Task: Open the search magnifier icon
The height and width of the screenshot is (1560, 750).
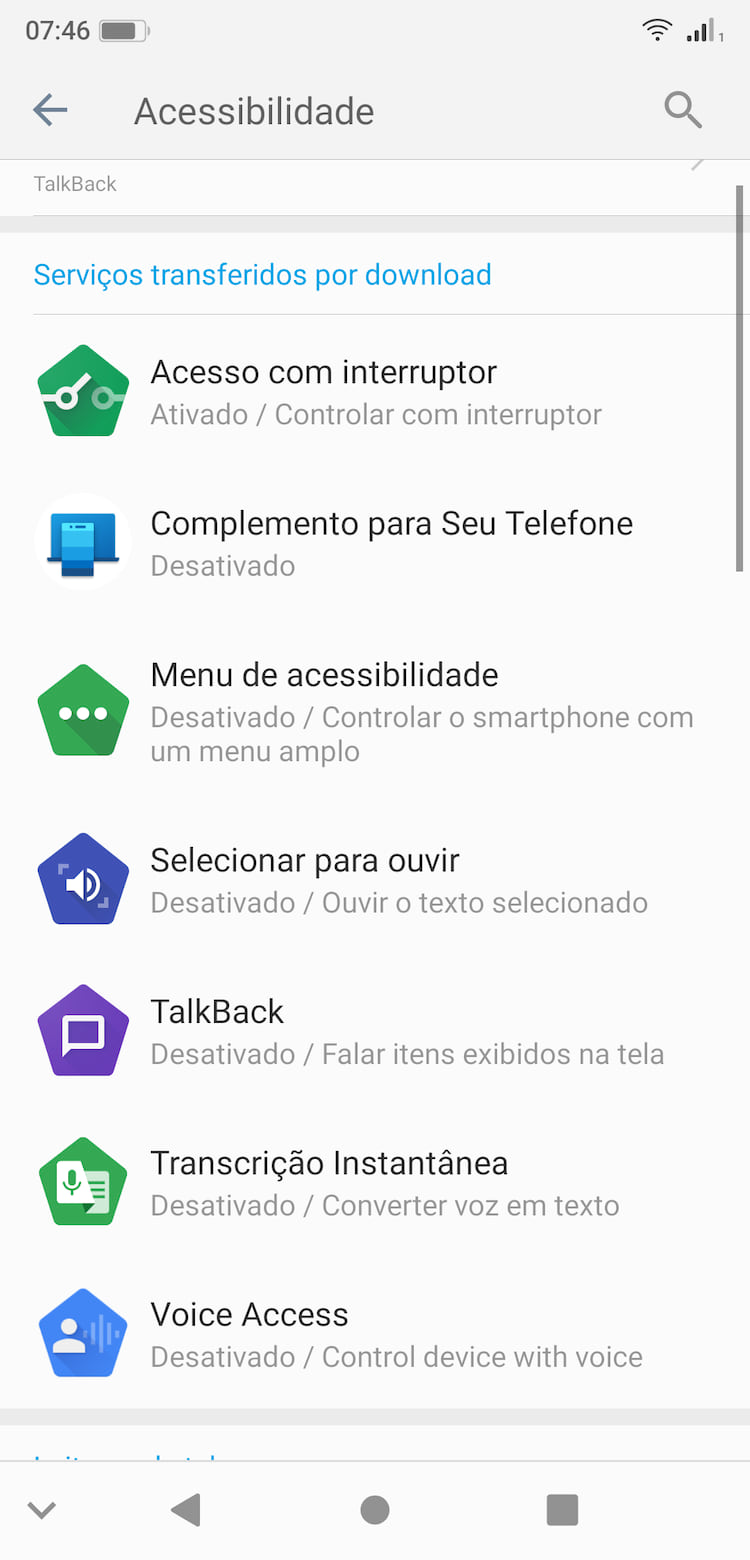Action: 684,110
